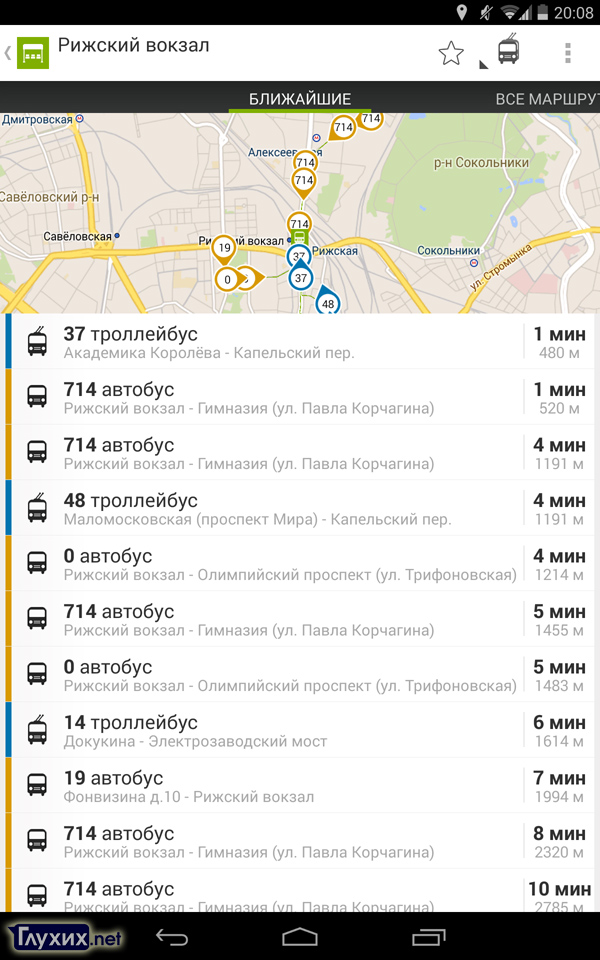Tap the 19 bus marker on map
Image resolution: width=600 pixels, height=960 pixels.
[224, 248]
